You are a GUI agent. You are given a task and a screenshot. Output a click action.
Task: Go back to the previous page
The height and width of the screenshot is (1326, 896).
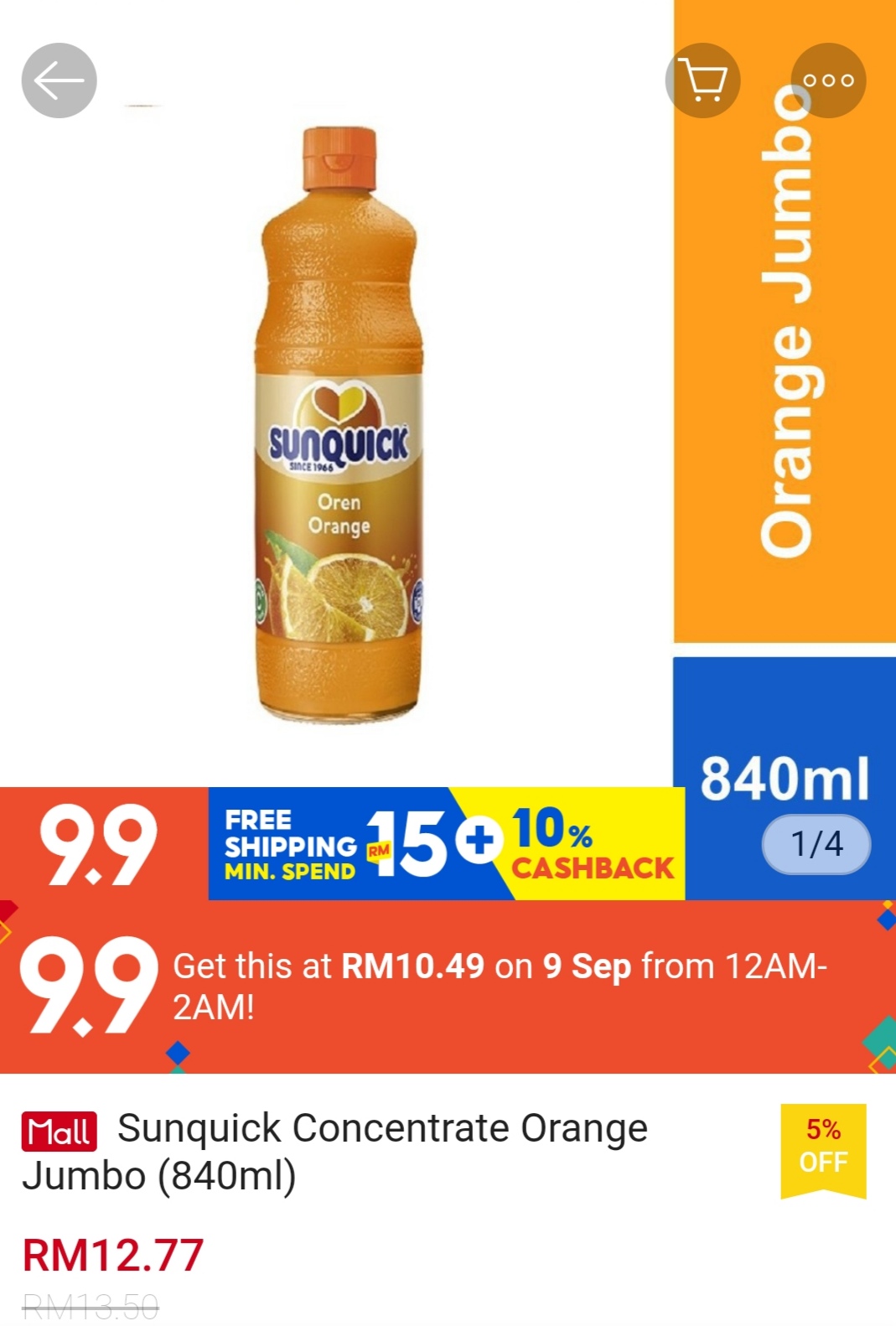tap(59, 80)
